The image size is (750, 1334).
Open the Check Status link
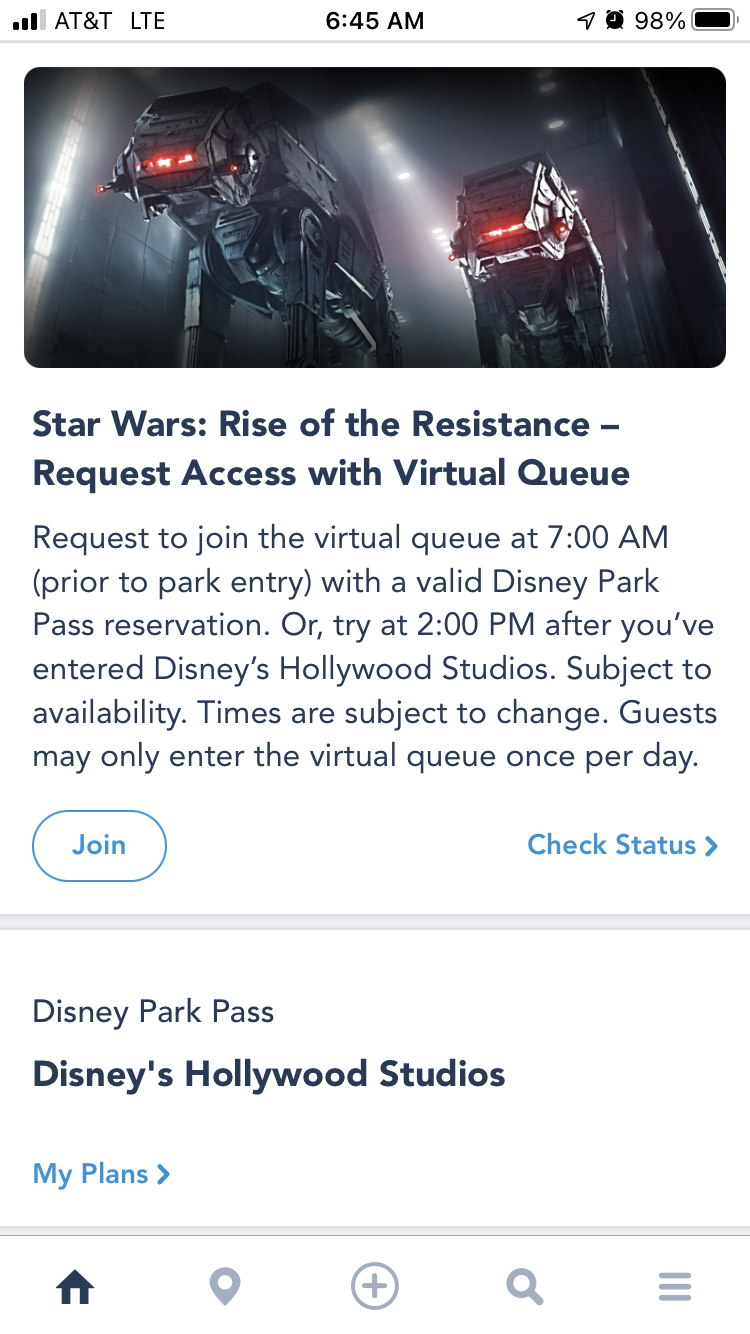pyautogui.click(x=622, y=845)
